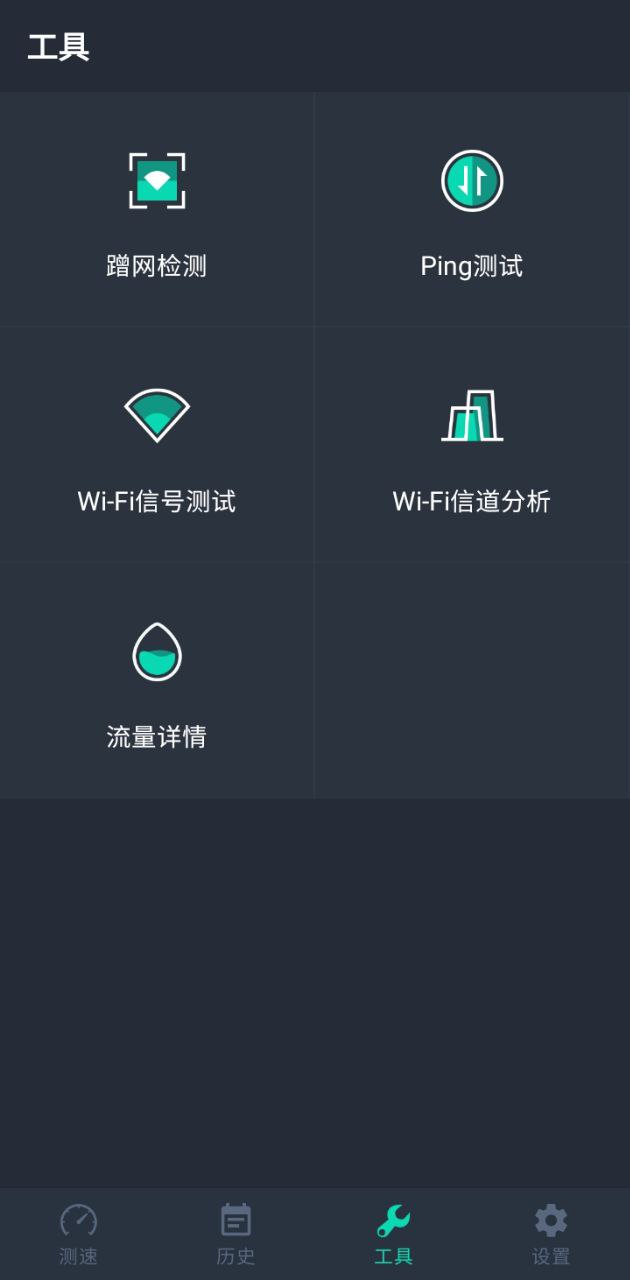The height and width of the screenshot is (1280, 630).
Task: Go to the 设置 tab
Action: click(551, 1234)
